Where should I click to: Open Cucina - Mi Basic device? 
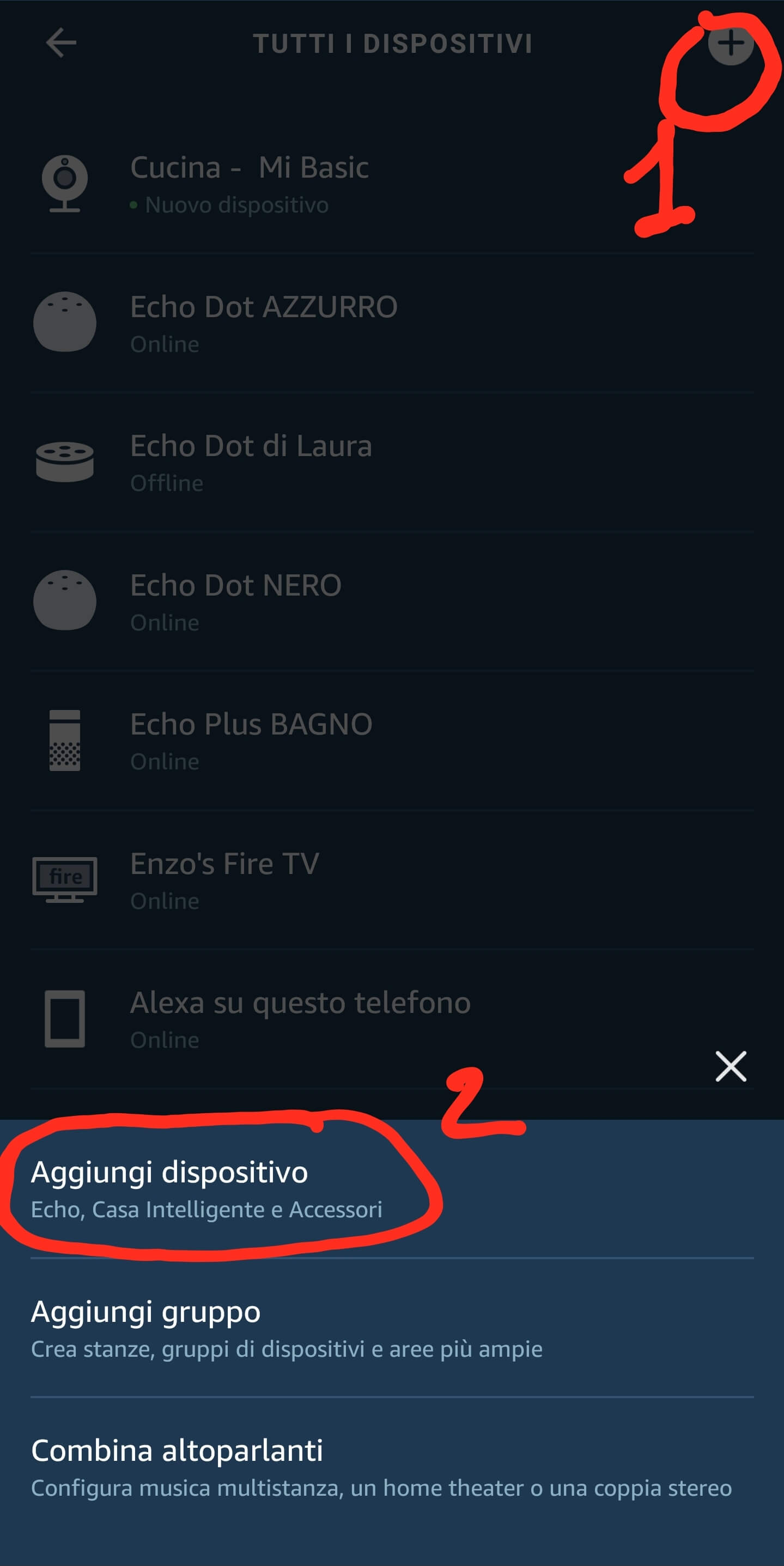(249, 183)
